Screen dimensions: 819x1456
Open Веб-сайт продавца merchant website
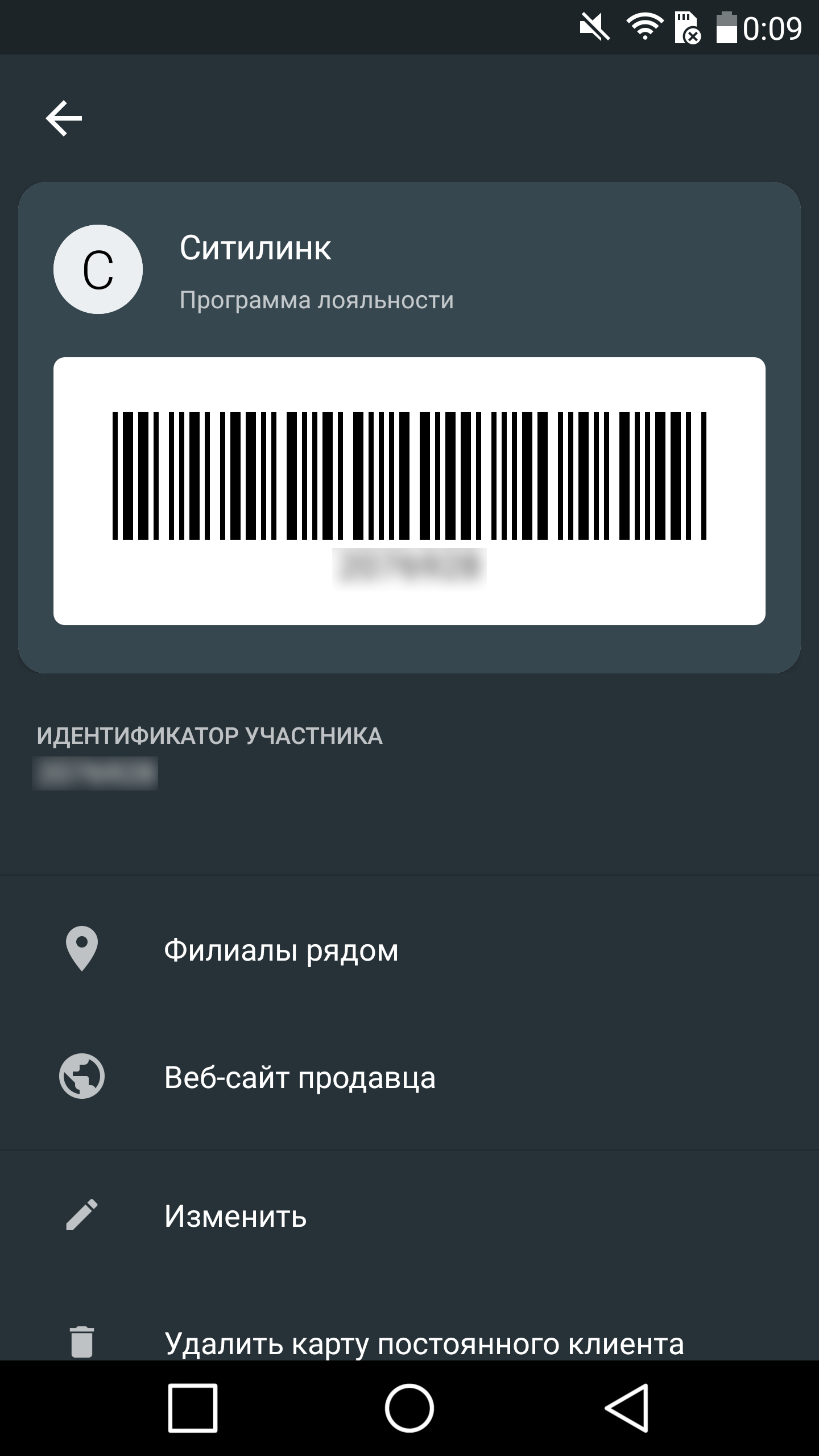tap(409, 1077)
